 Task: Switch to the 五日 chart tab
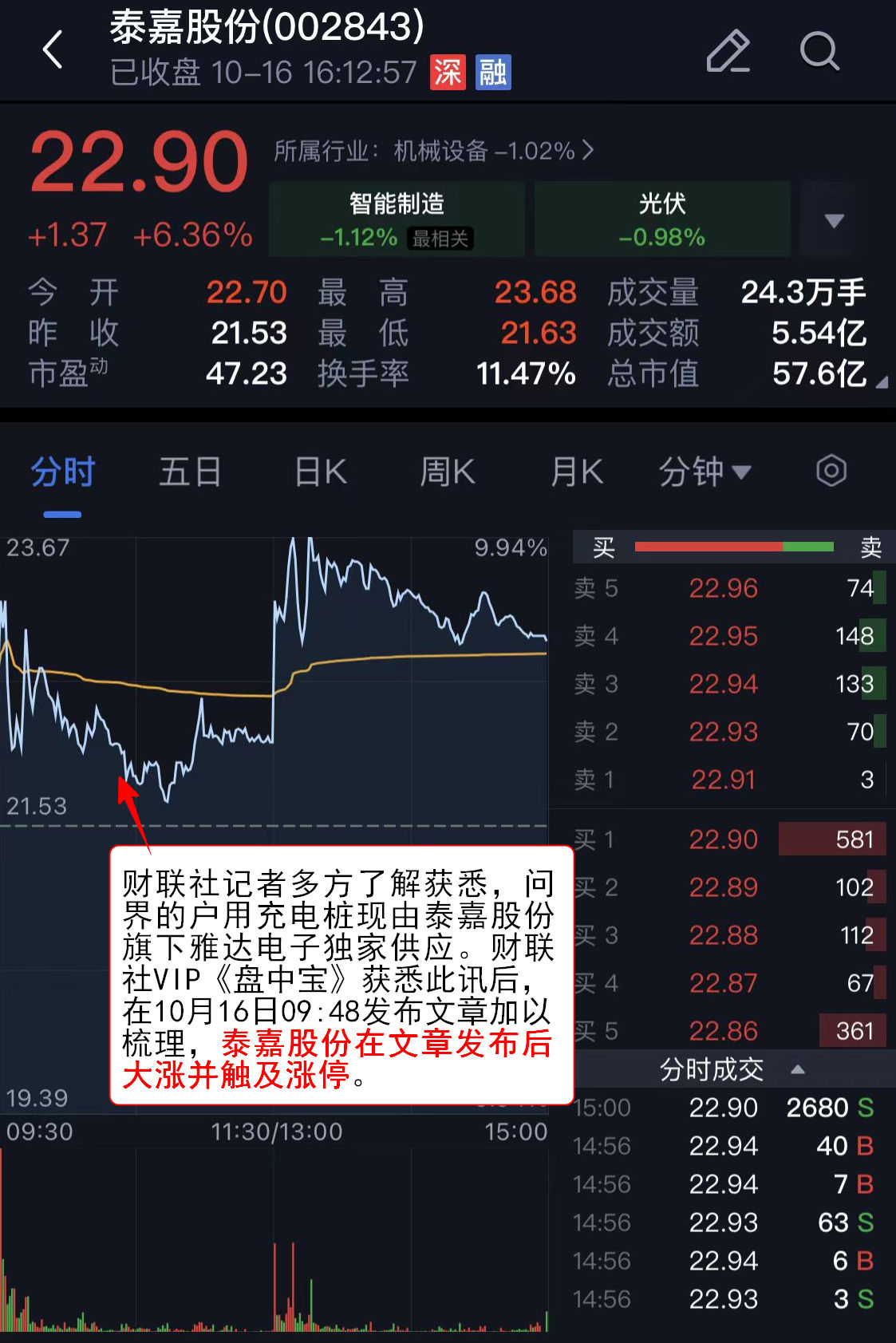190,472
